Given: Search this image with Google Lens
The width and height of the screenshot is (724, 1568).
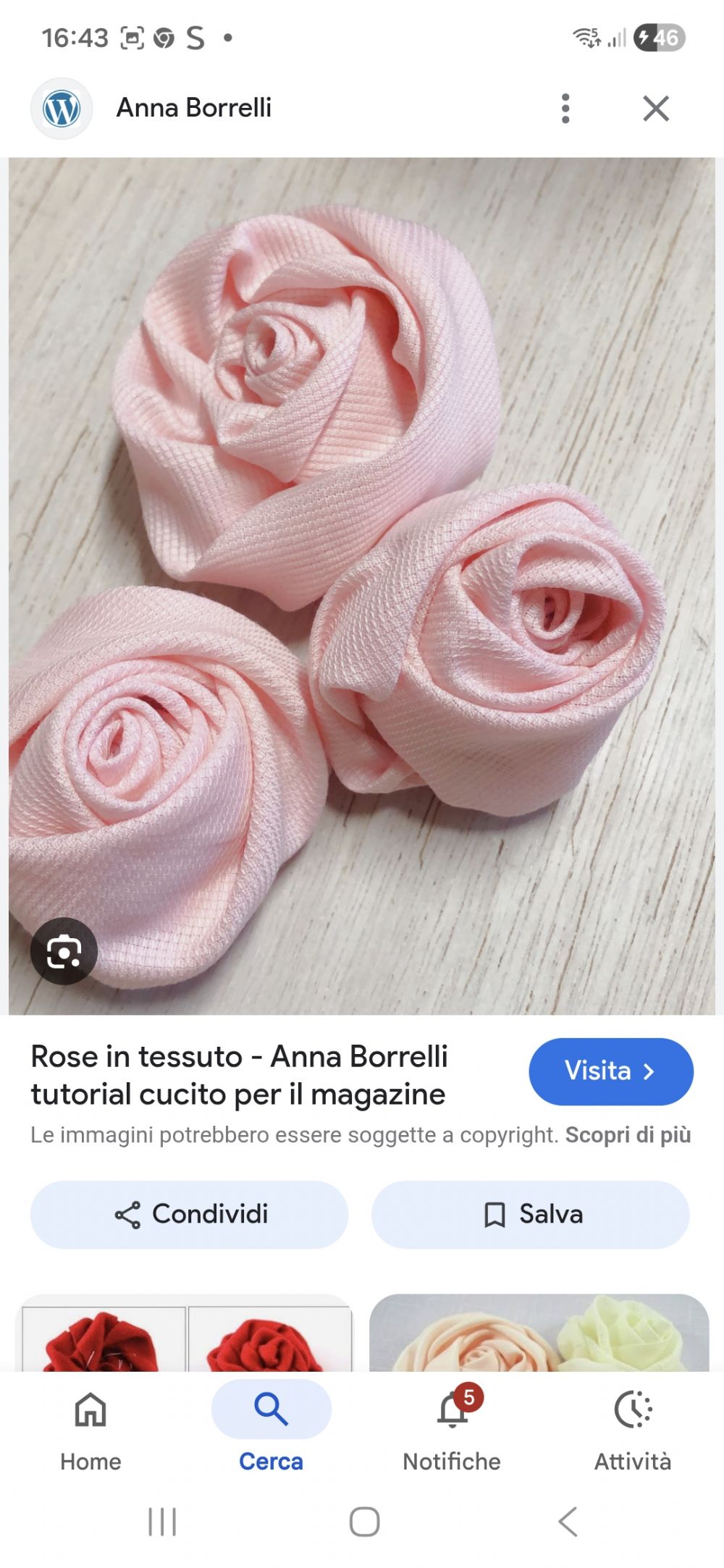Looking at the screenshot, I should click(x=64, y=951).
